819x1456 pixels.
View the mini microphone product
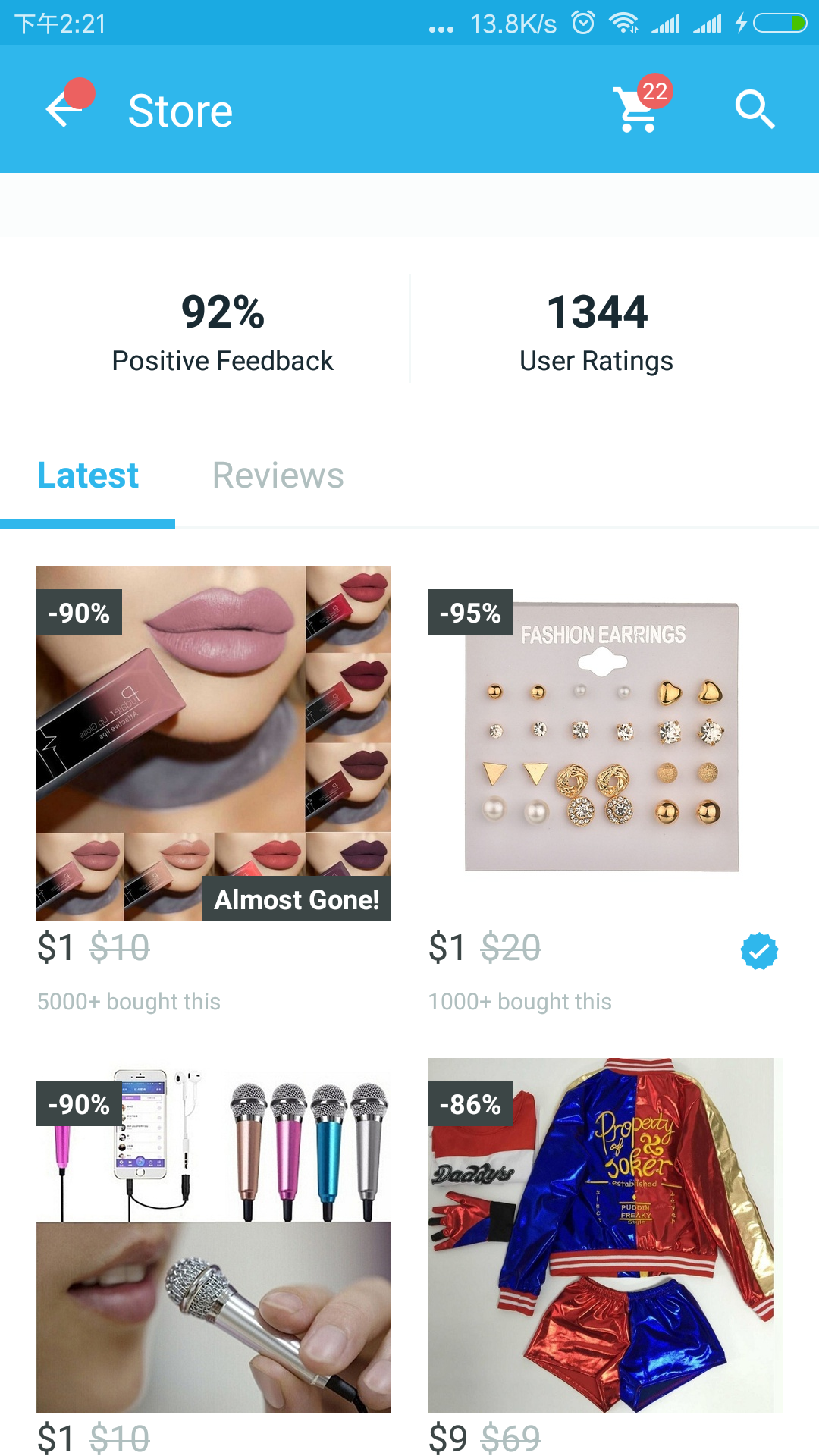pyautogui.click(x=214, y=1236)
